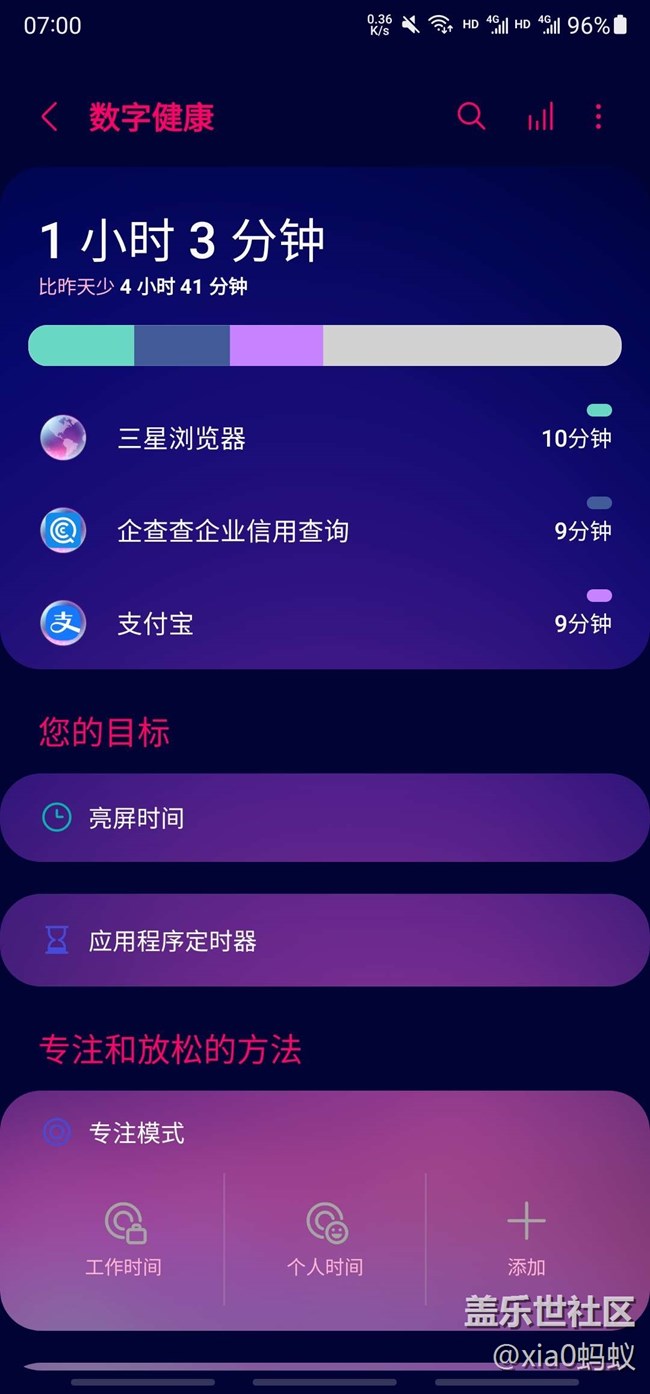
Task: Open 三星浏览器 usage details
Action: pos(325,438)
